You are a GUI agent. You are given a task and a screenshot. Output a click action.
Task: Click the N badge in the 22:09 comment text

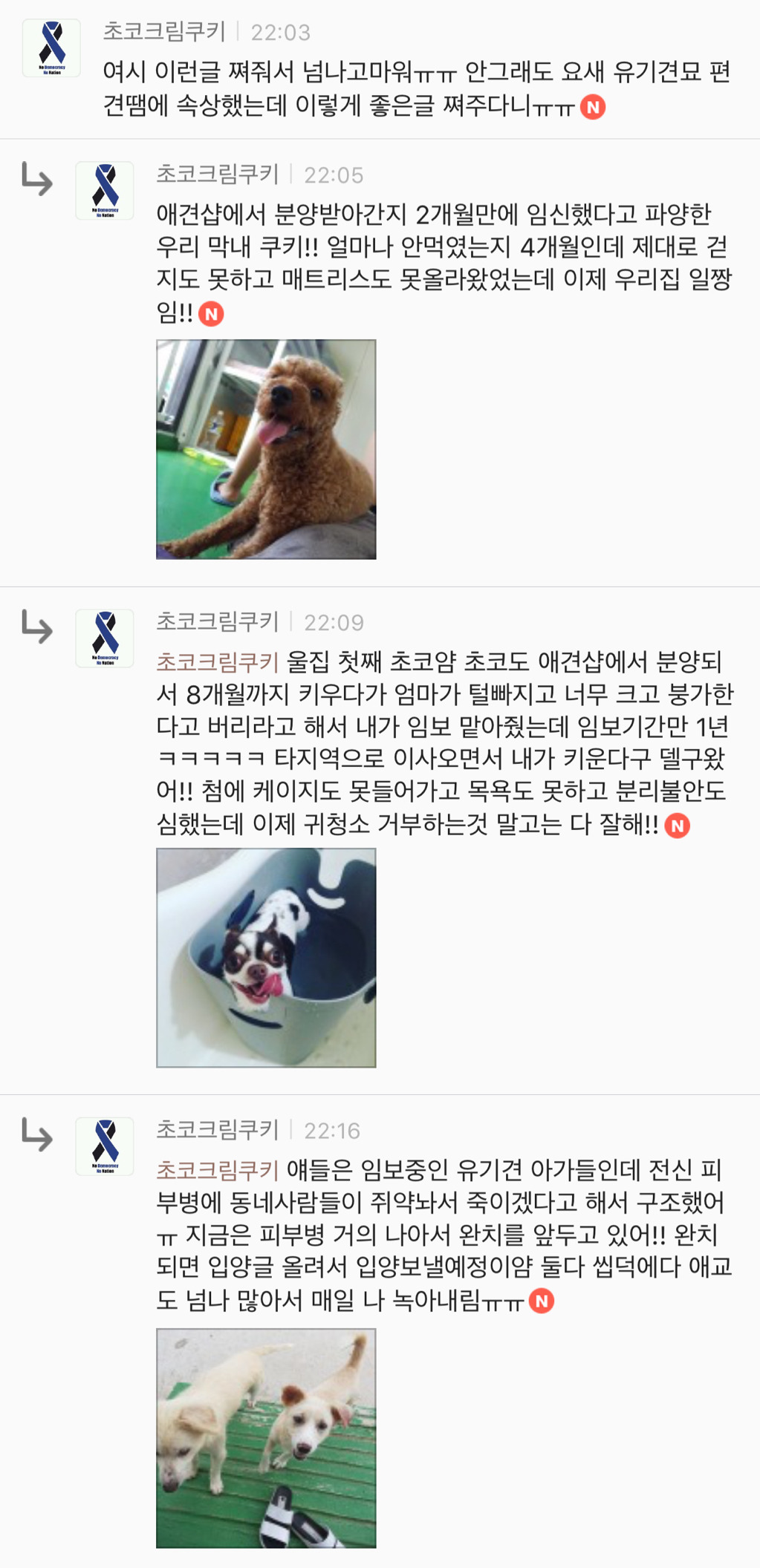pos(676,824)
